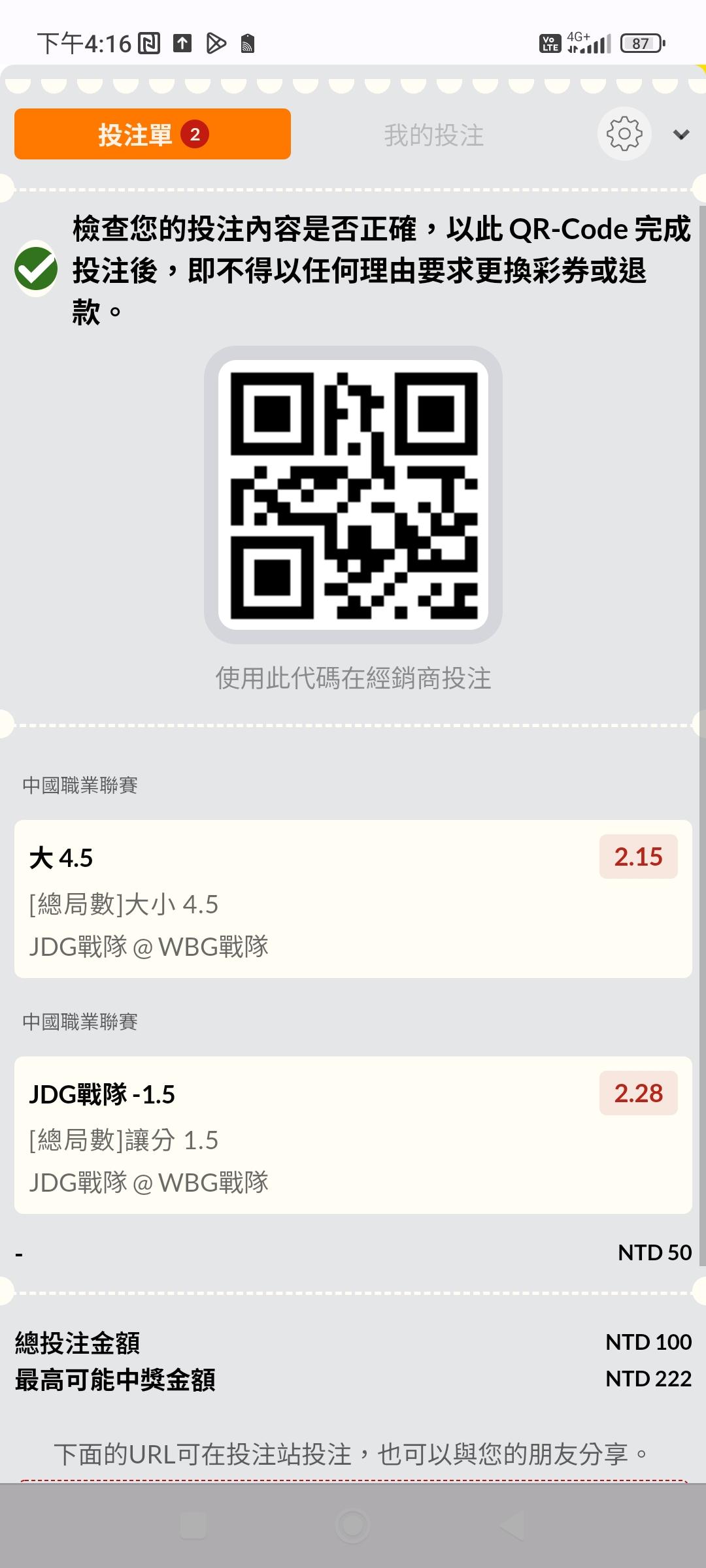706x1568 pixels.
Task: Open bet slip settings gear
Action: coord(624,134)
